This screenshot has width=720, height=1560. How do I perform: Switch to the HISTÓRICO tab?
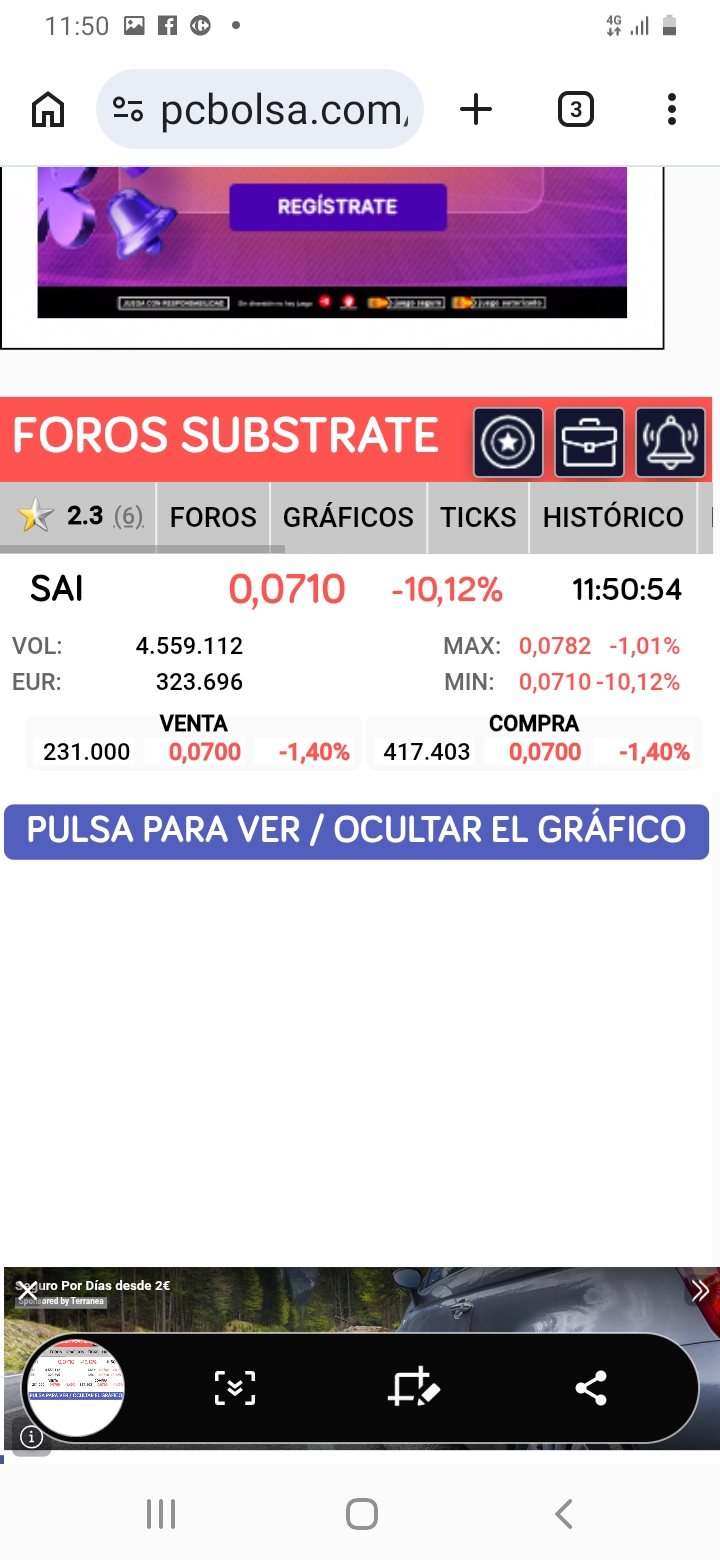[613, 517]
